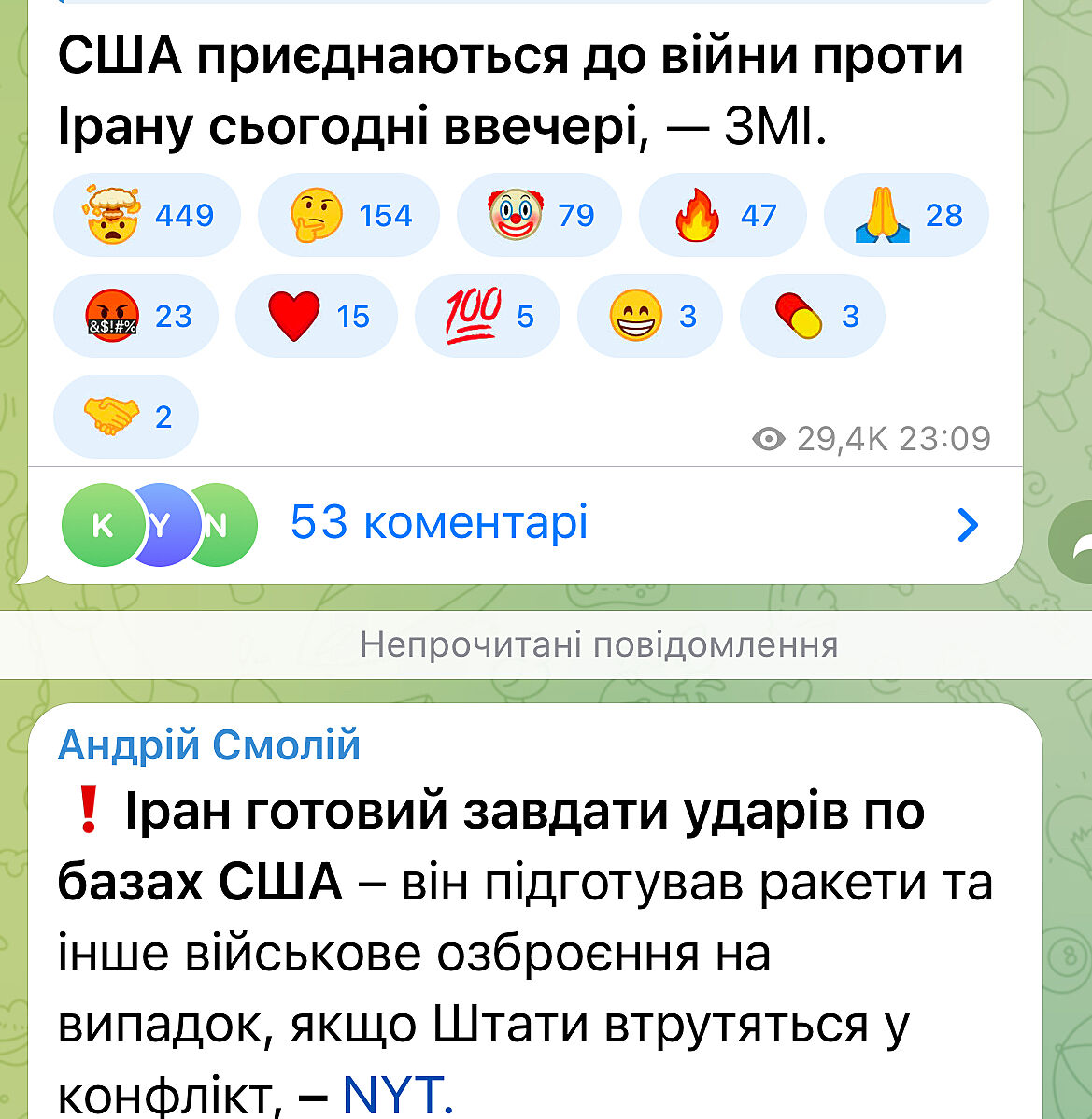Image resolution: width=1092 pixels, height=1119 pixels.
Task: Open the 53 коментарі thread
Action: click(439, 523)
